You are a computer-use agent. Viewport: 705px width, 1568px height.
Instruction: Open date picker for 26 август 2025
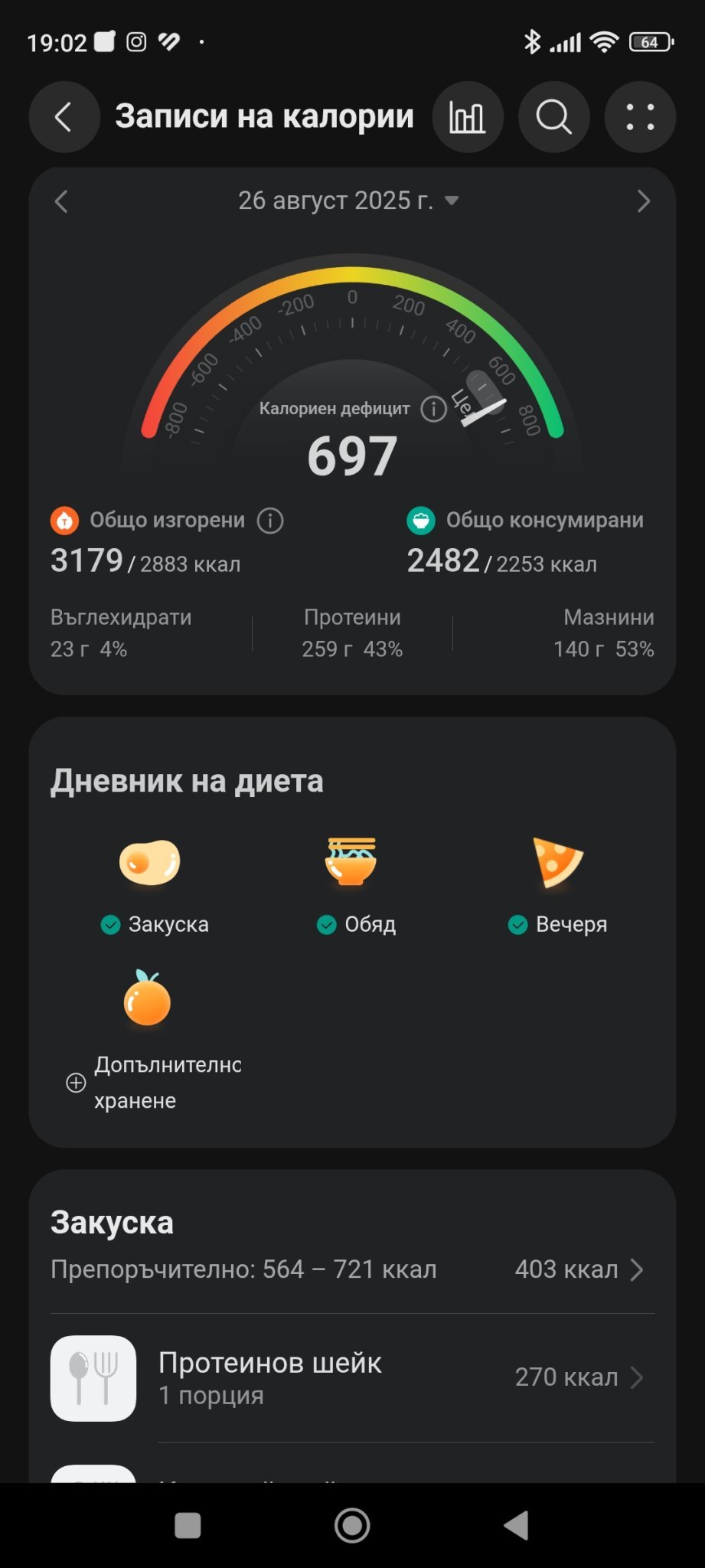(348, 201)
